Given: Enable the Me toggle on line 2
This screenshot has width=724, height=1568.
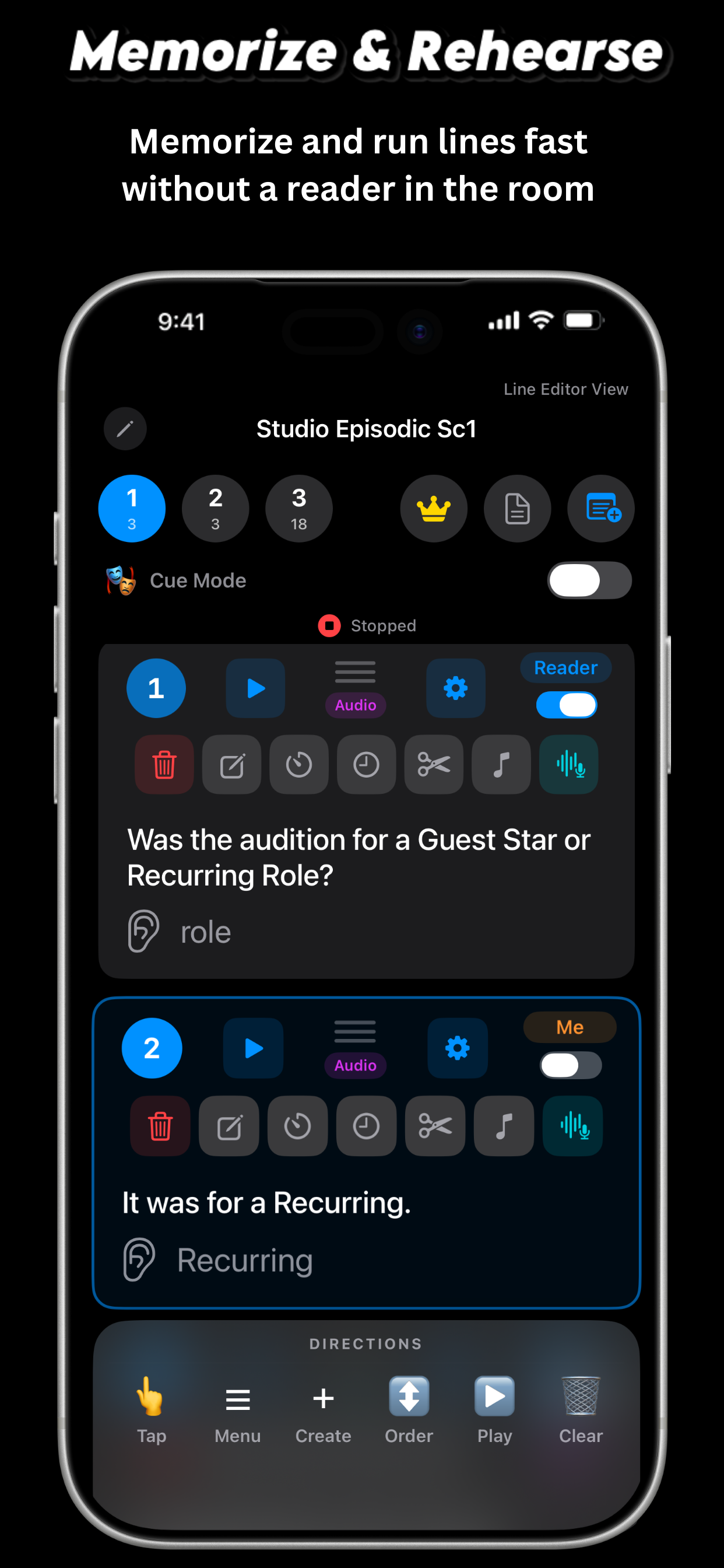Looking at the screenshot, I should (569, 1065).
